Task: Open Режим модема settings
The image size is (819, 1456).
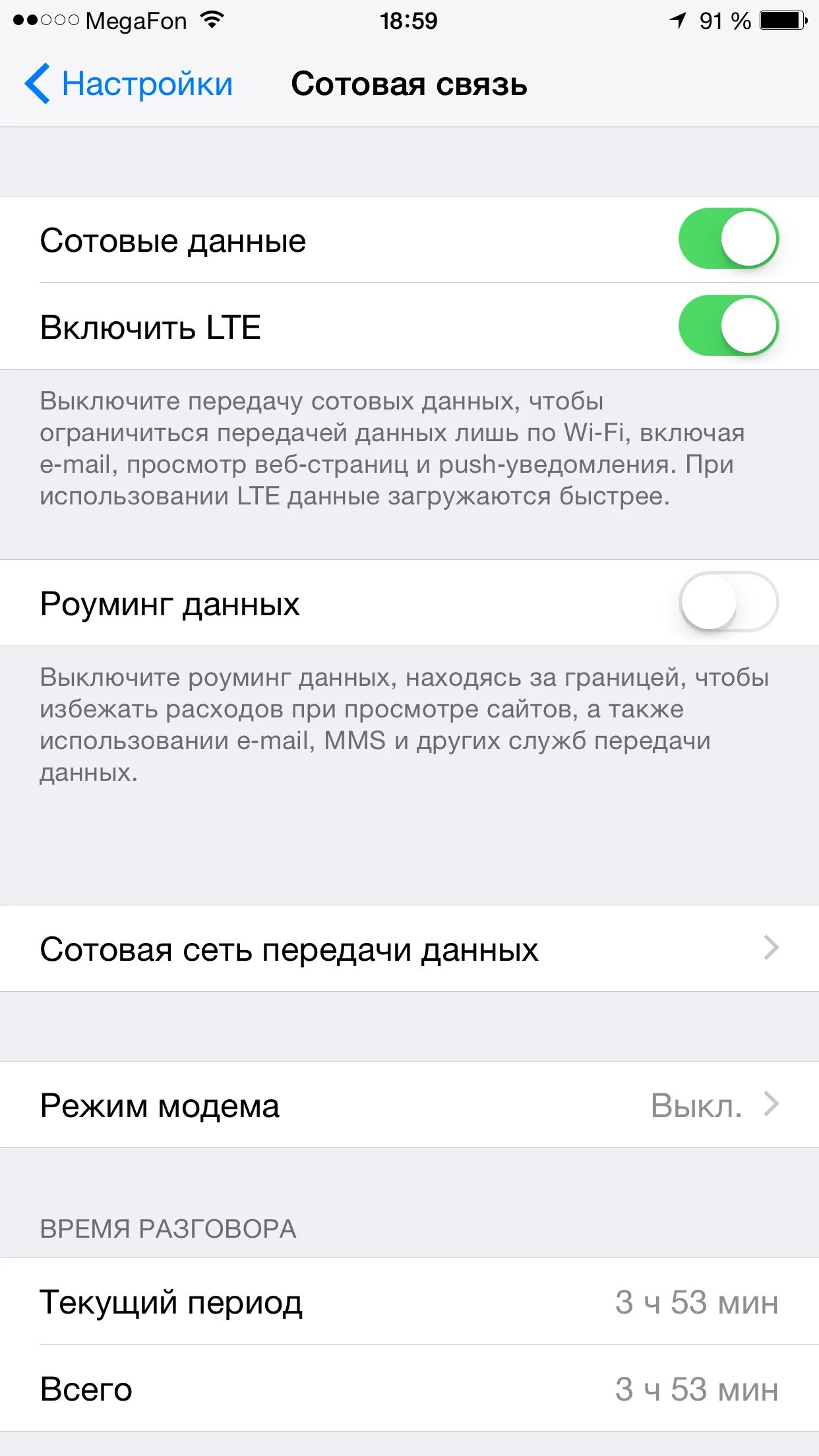Action: pos(409,1105)
